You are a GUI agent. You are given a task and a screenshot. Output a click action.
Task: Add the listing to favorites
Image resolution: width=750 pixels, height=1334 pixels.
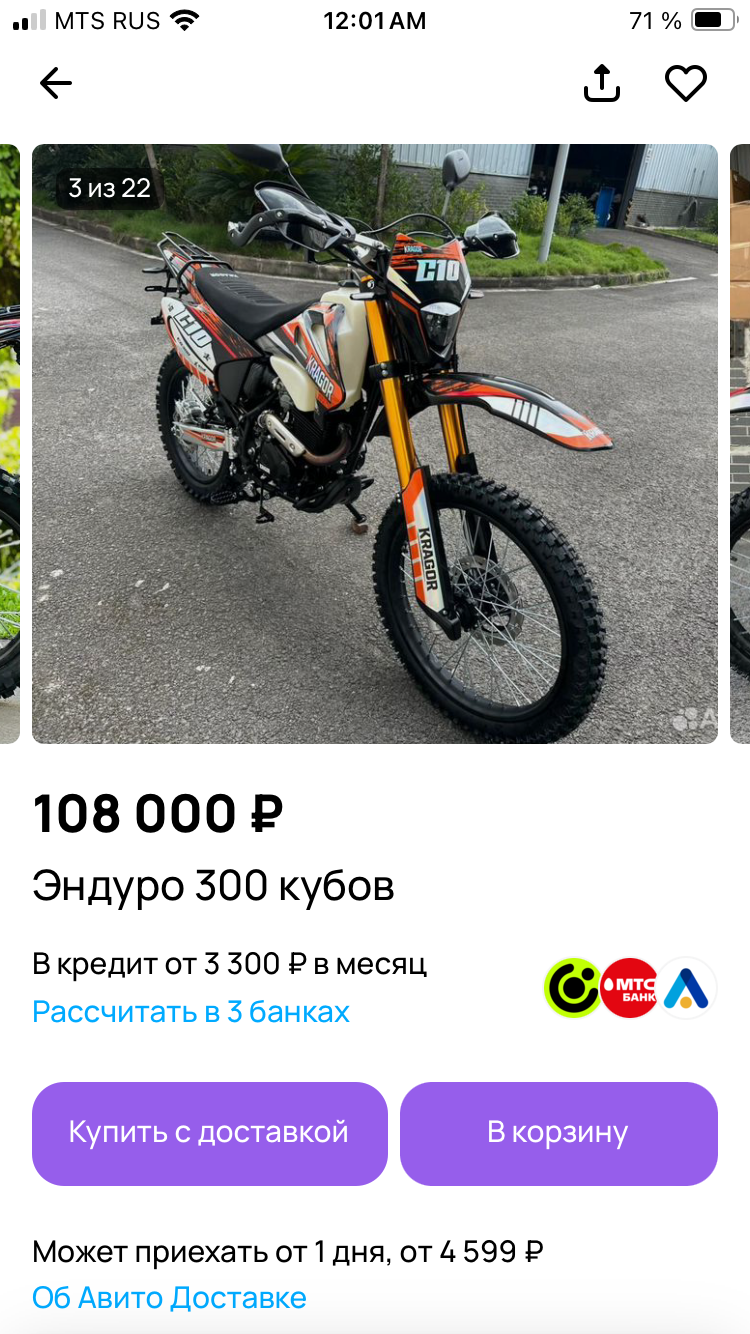686,83
